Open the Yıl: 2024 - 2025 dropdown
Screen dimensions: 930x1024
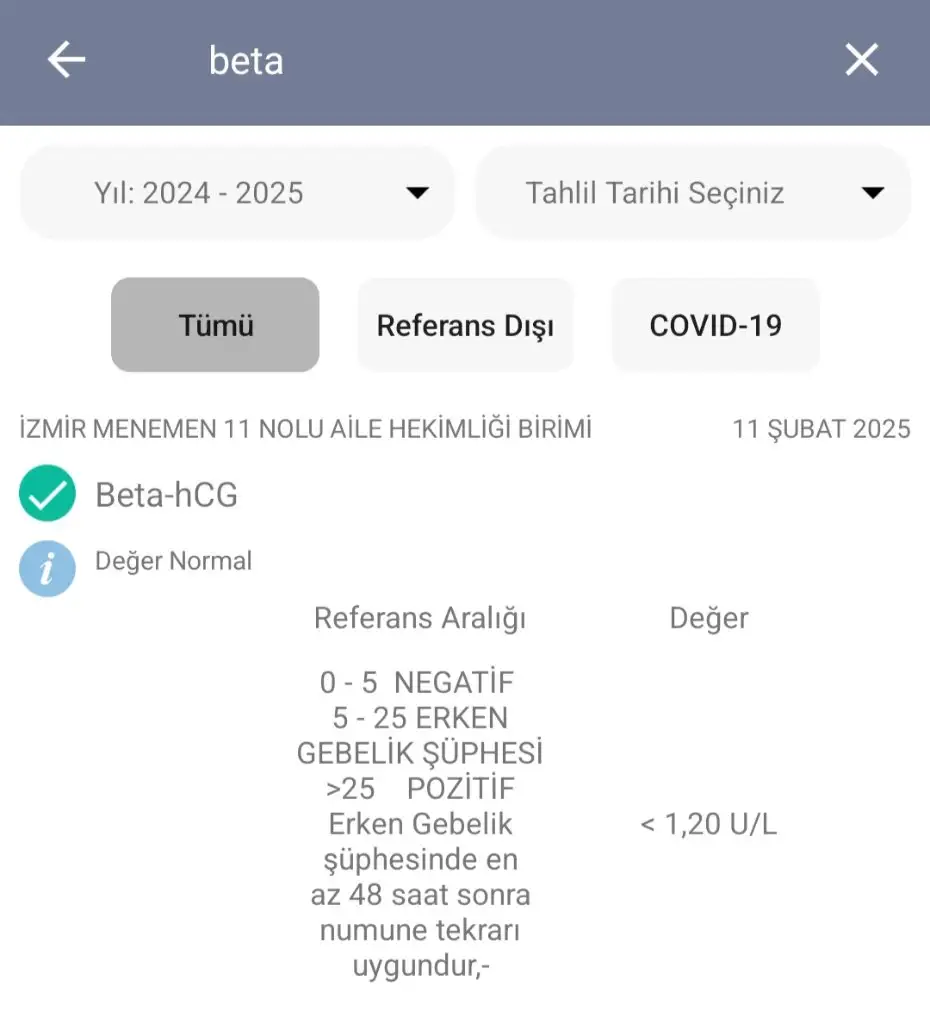tap(237, 193)
